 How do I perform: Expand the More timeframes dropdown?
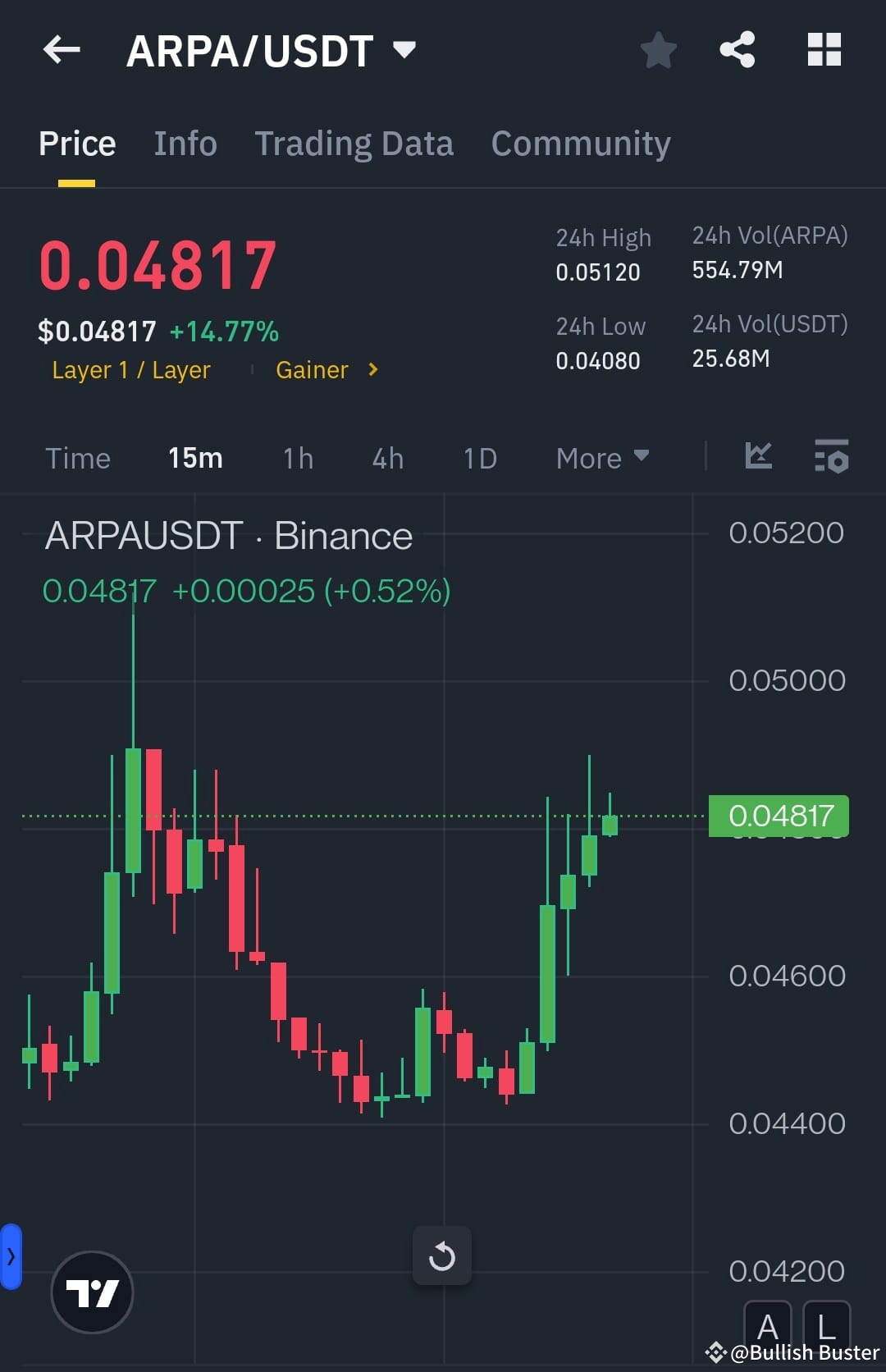601,458
